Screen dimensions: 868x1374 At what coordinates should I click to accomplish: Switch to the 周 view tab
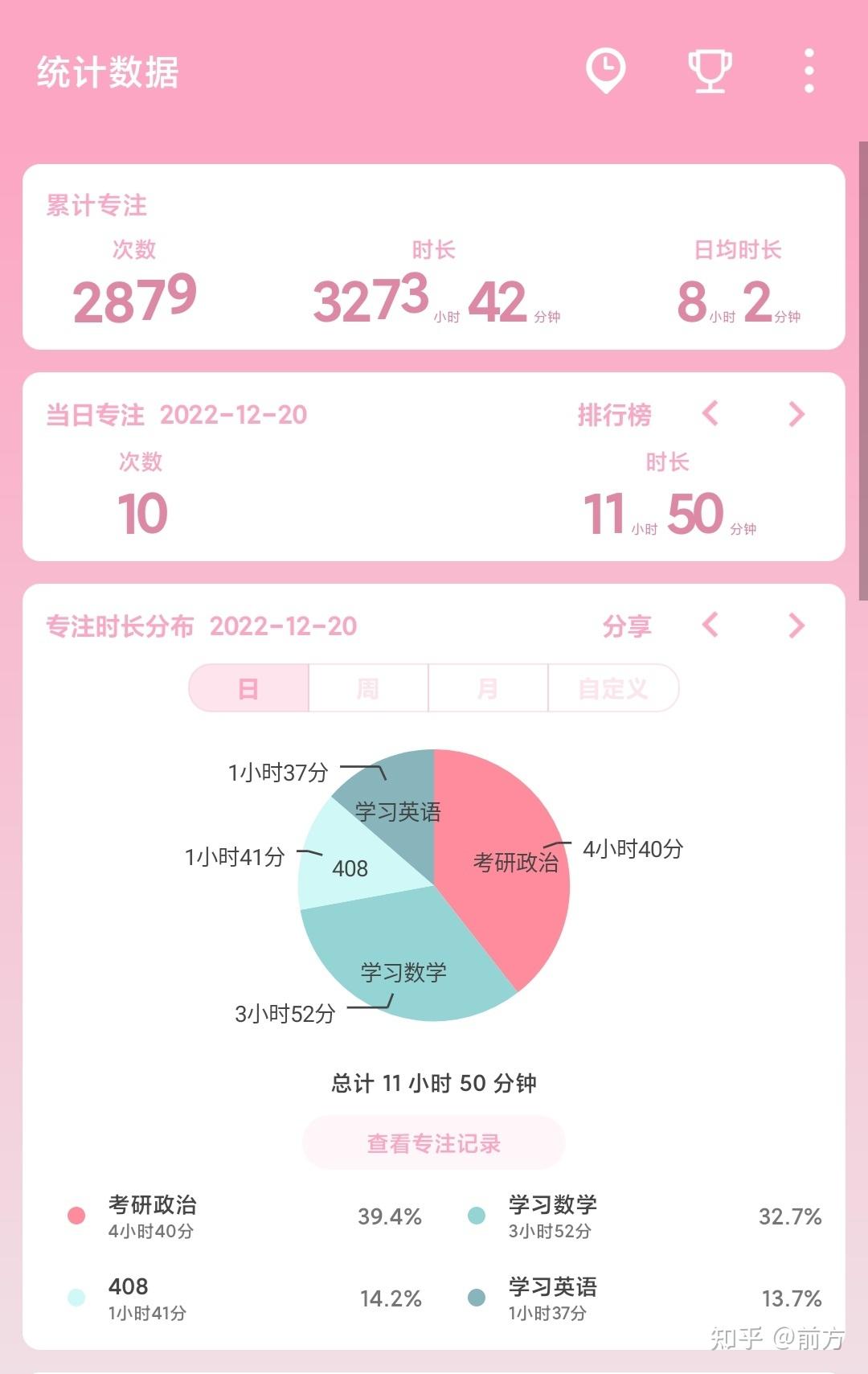click(368, 688)
